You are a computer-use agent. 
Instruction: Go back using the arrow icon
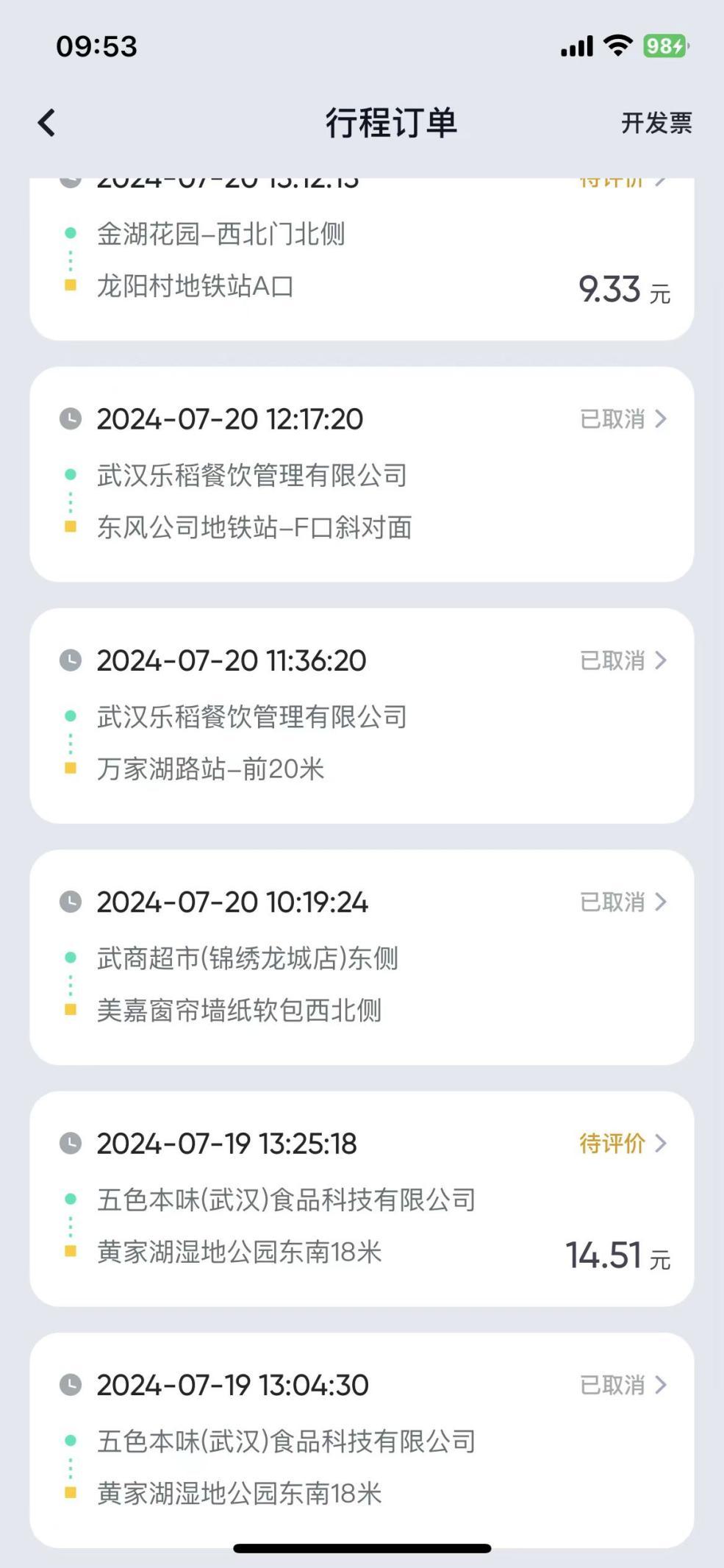tap(46, 123)
